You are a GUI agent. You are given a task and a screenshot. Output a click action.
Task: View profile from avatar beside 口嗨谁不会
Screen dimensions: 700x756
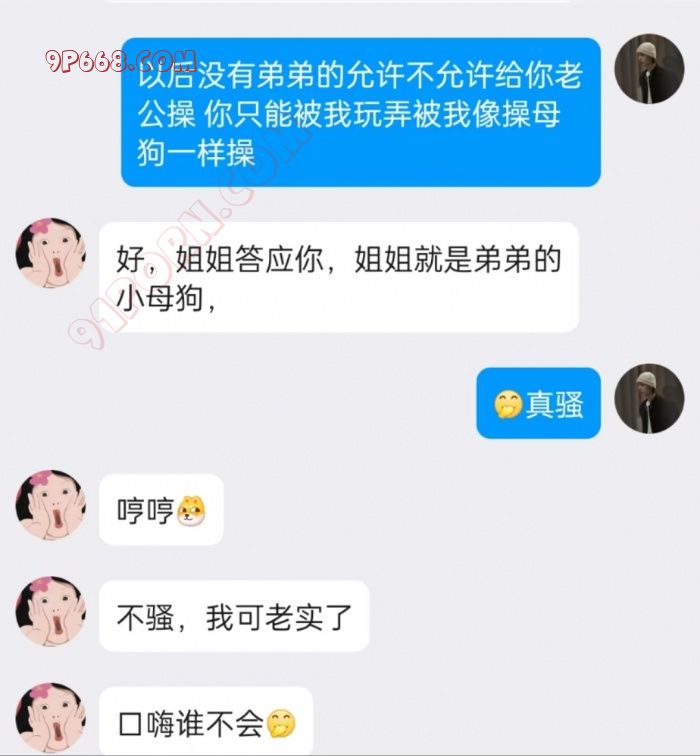(50, 716)
